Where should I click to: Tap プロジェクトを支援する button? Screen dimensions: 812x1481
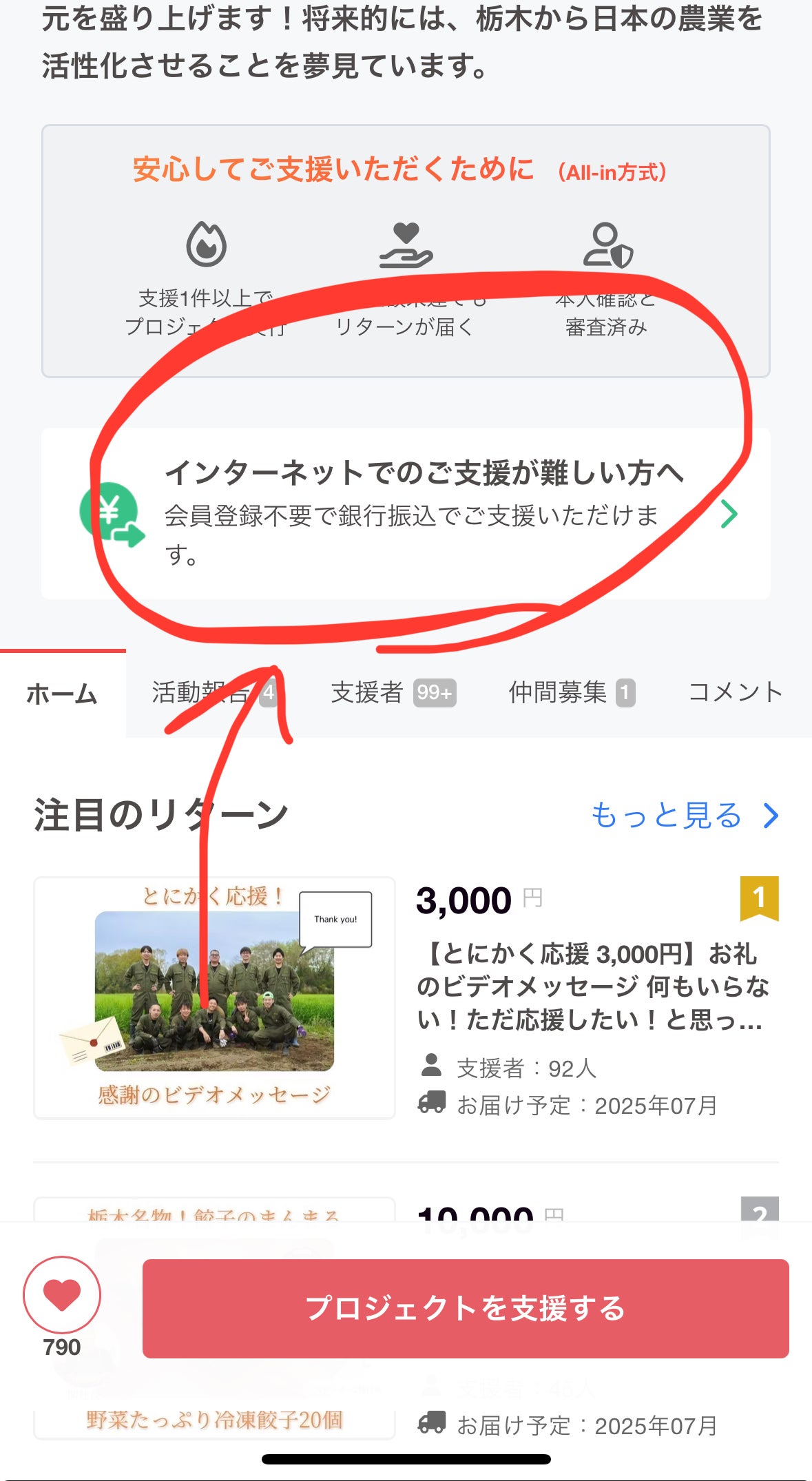466,1308
